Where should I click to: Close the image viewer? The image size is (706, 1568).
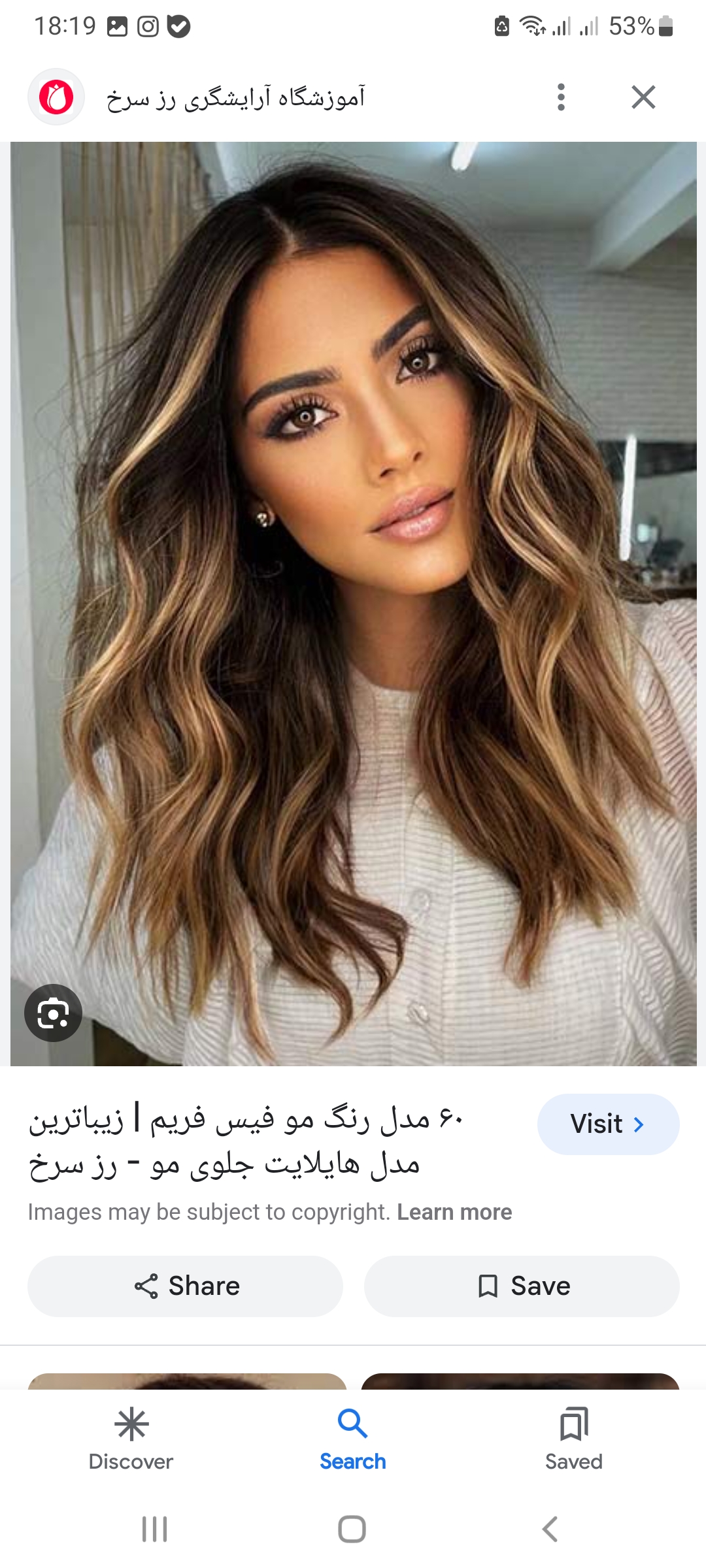(643, 97)
